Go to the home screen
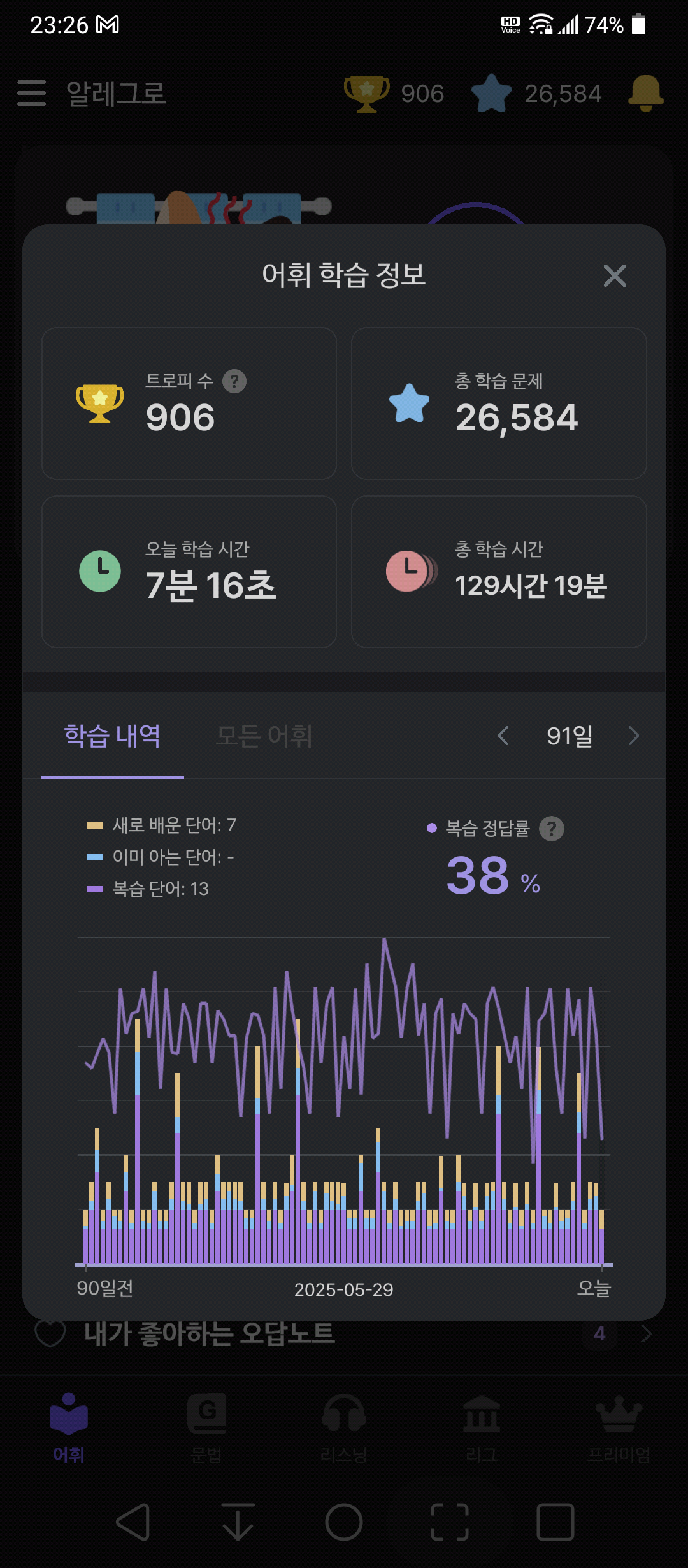This screenshot has width=688, height=1568. point(344,1522)
